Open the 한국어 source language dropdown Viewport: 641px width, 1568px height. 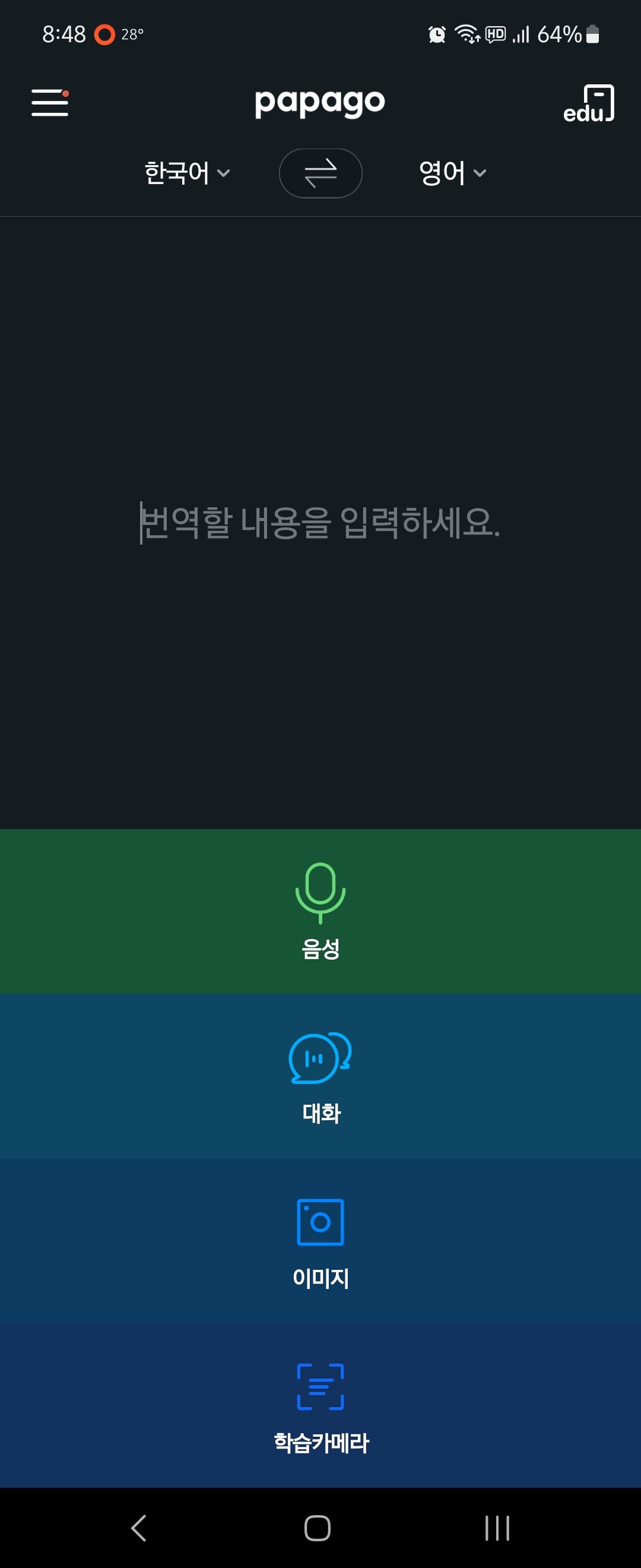[176, 173]
